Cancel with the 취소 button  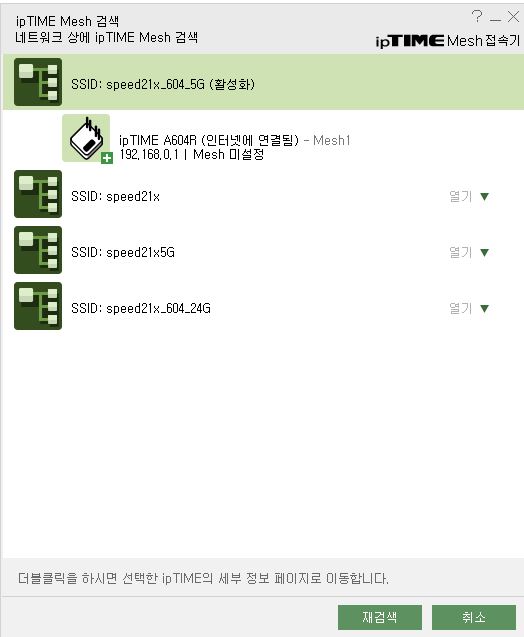[x=474, y=617]
